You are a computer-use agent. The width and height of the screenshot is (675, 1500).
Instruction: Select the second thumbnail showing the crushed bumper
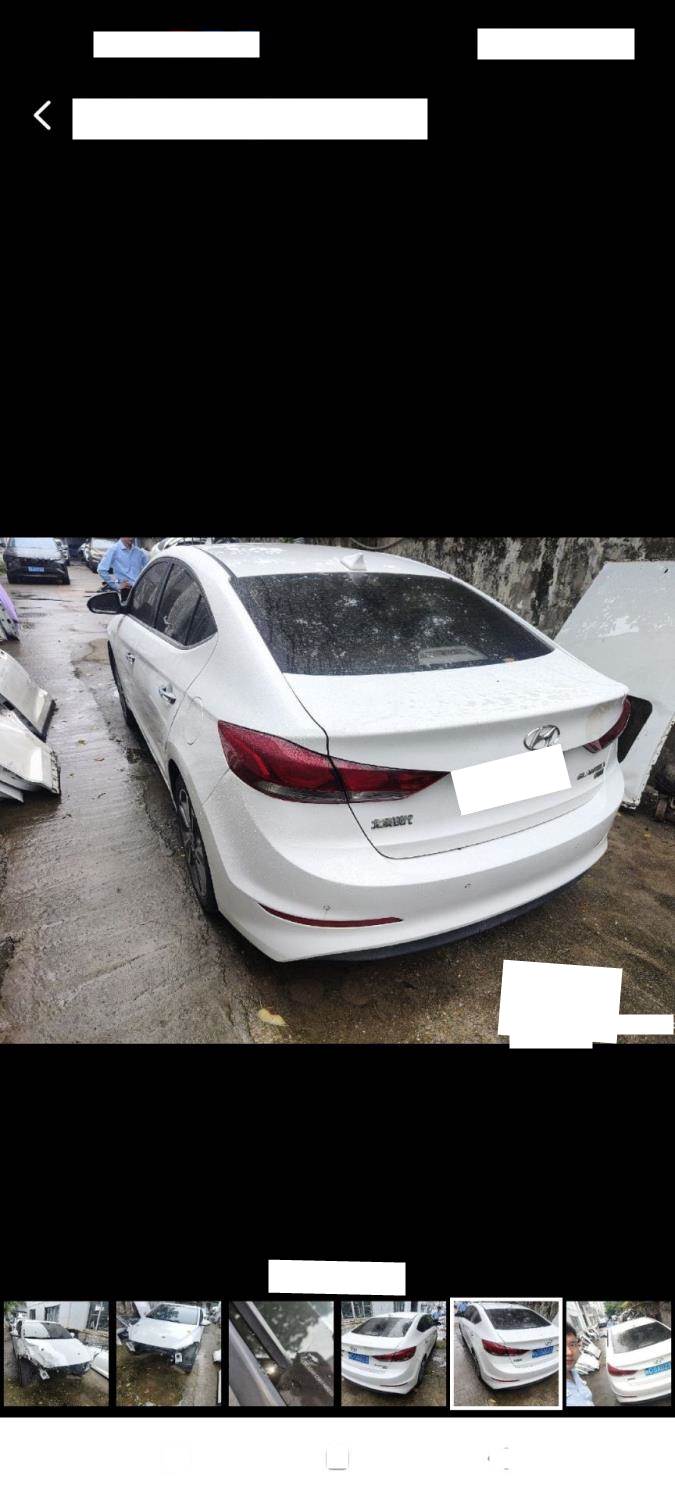point(168,1354)
